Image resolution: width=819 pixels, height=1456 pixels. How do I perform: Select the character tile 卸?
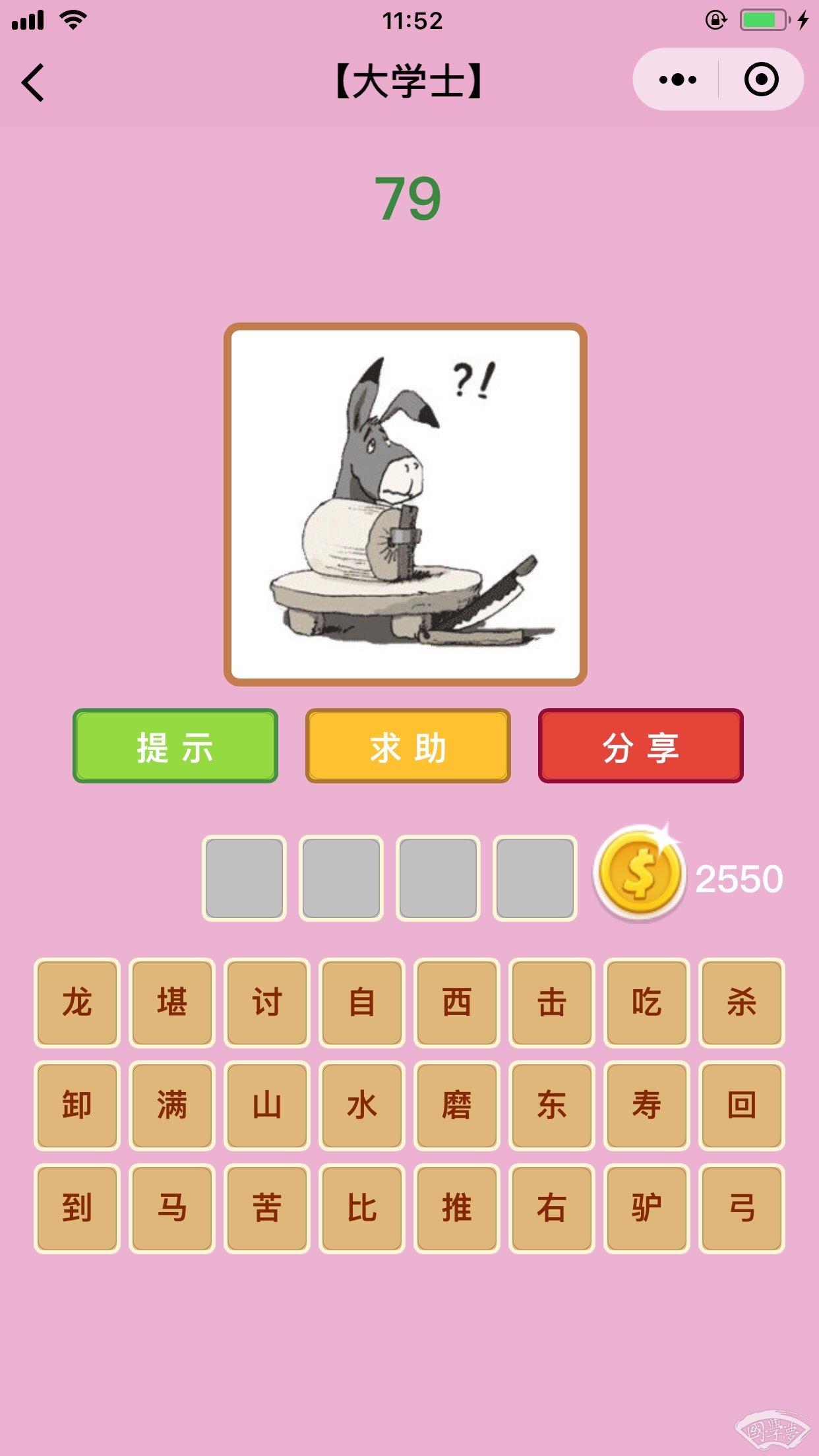click(x=77, y=1106)
